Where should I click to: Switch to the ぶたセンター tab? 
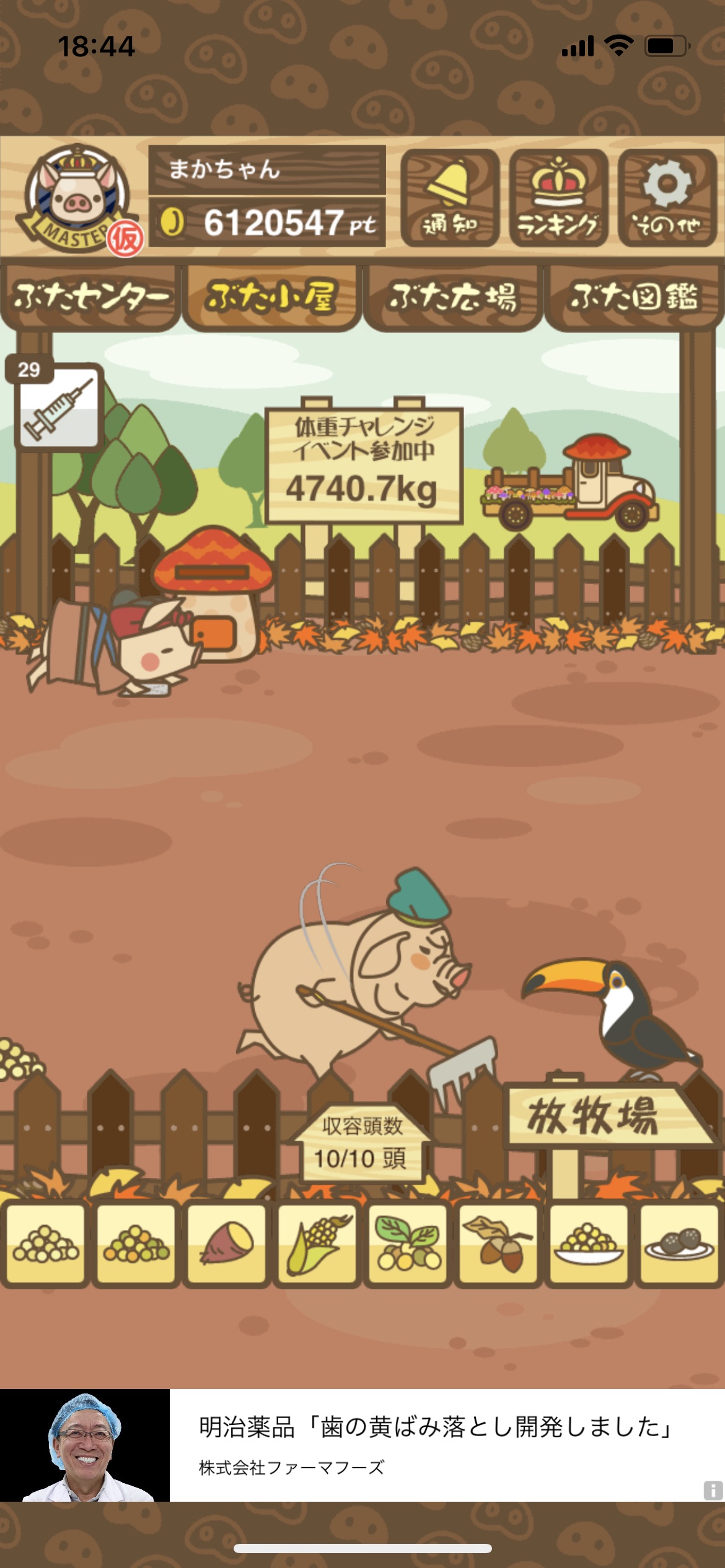click(x=91, y=297)
